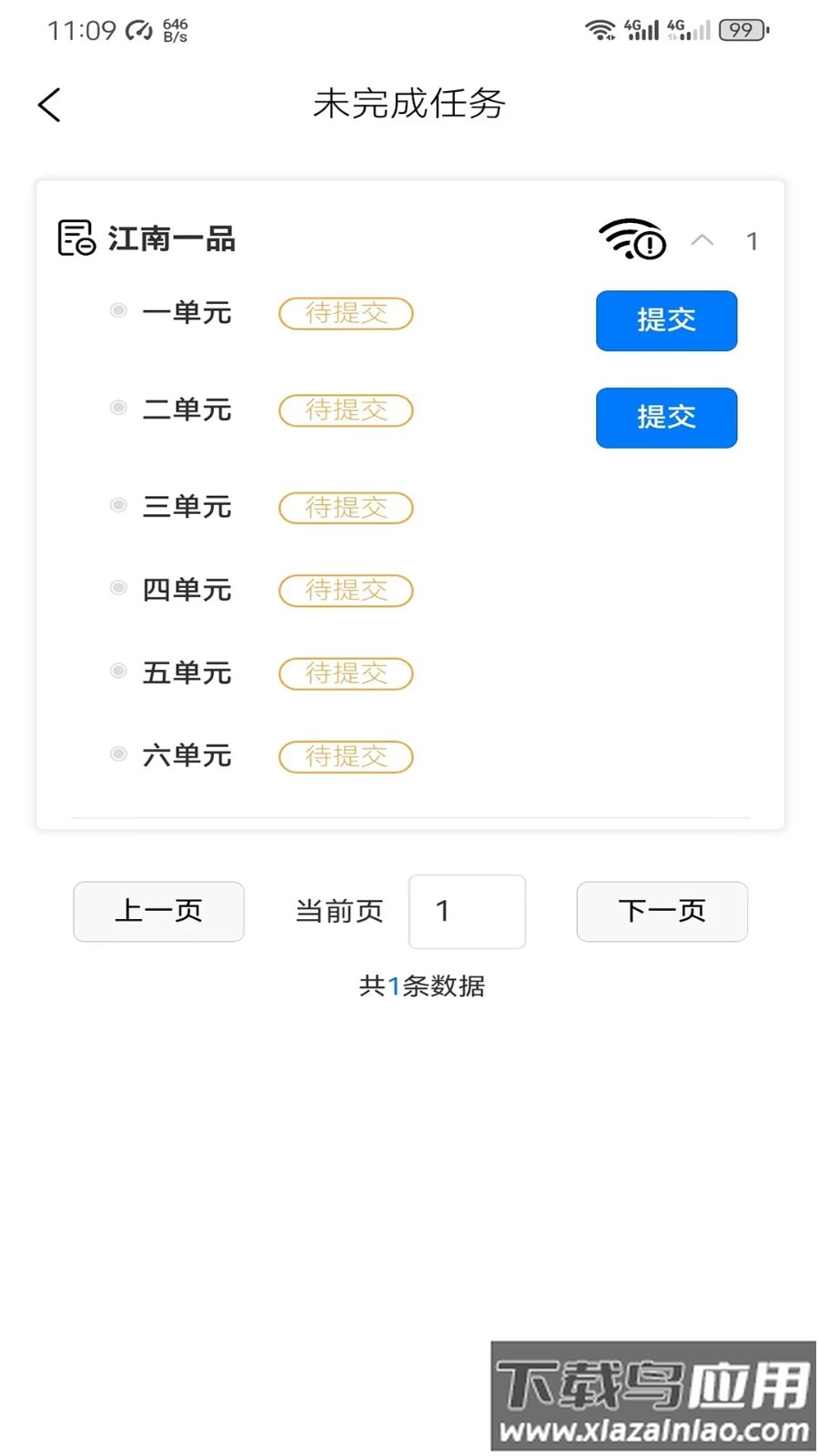
Task: Expand the 二单元 status pill
Action: [x=346, y=410]
